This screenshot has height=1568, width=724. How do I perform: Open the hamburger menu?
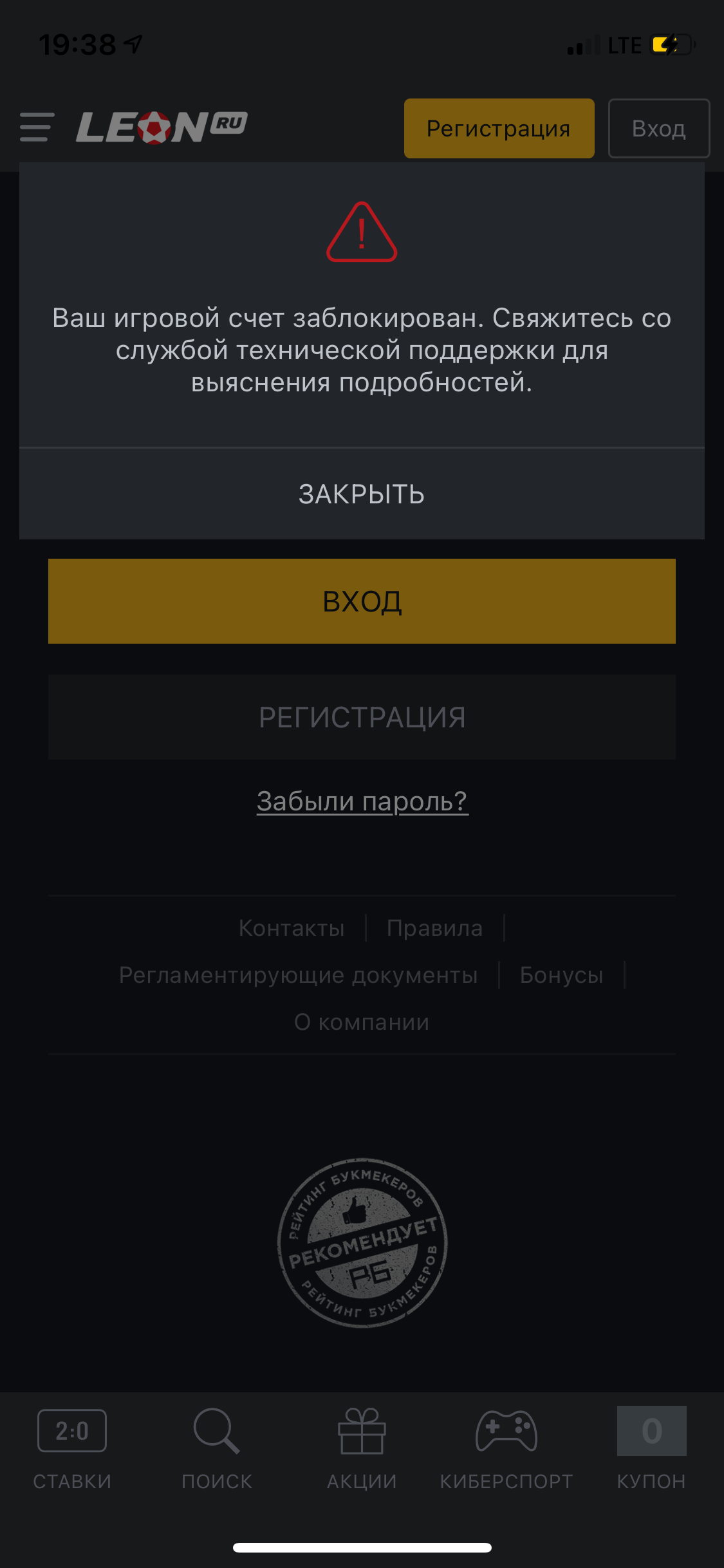coord(36,127)
